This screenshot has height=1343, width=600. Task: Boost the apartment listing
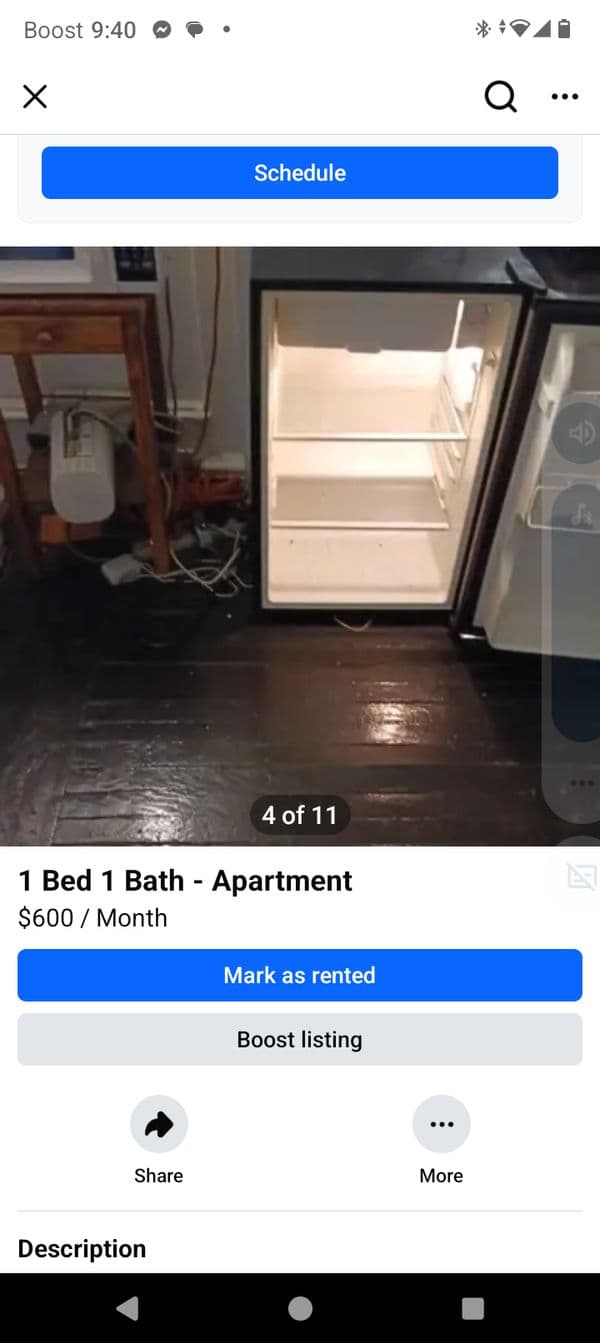tap(299, 1039)
